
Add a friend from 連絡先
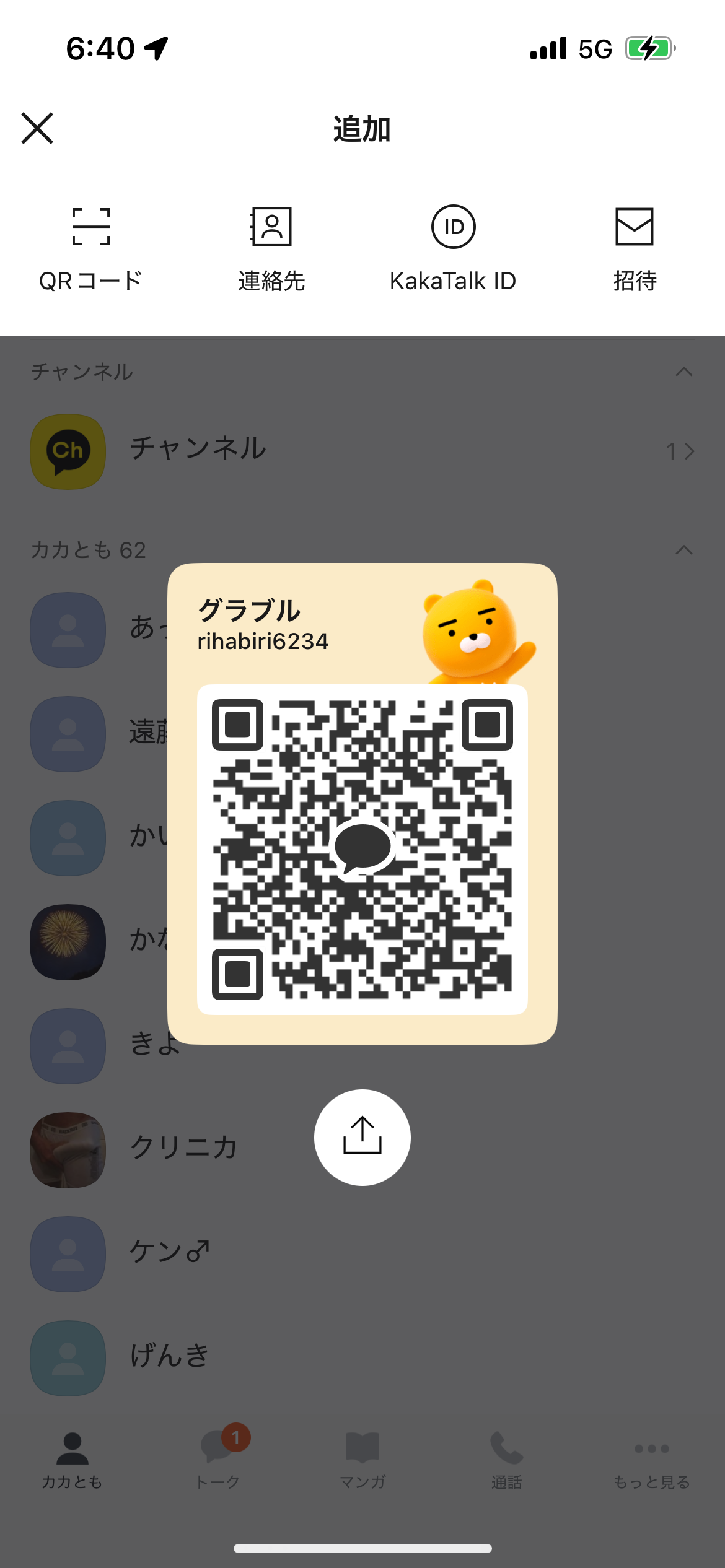[271, 248]
